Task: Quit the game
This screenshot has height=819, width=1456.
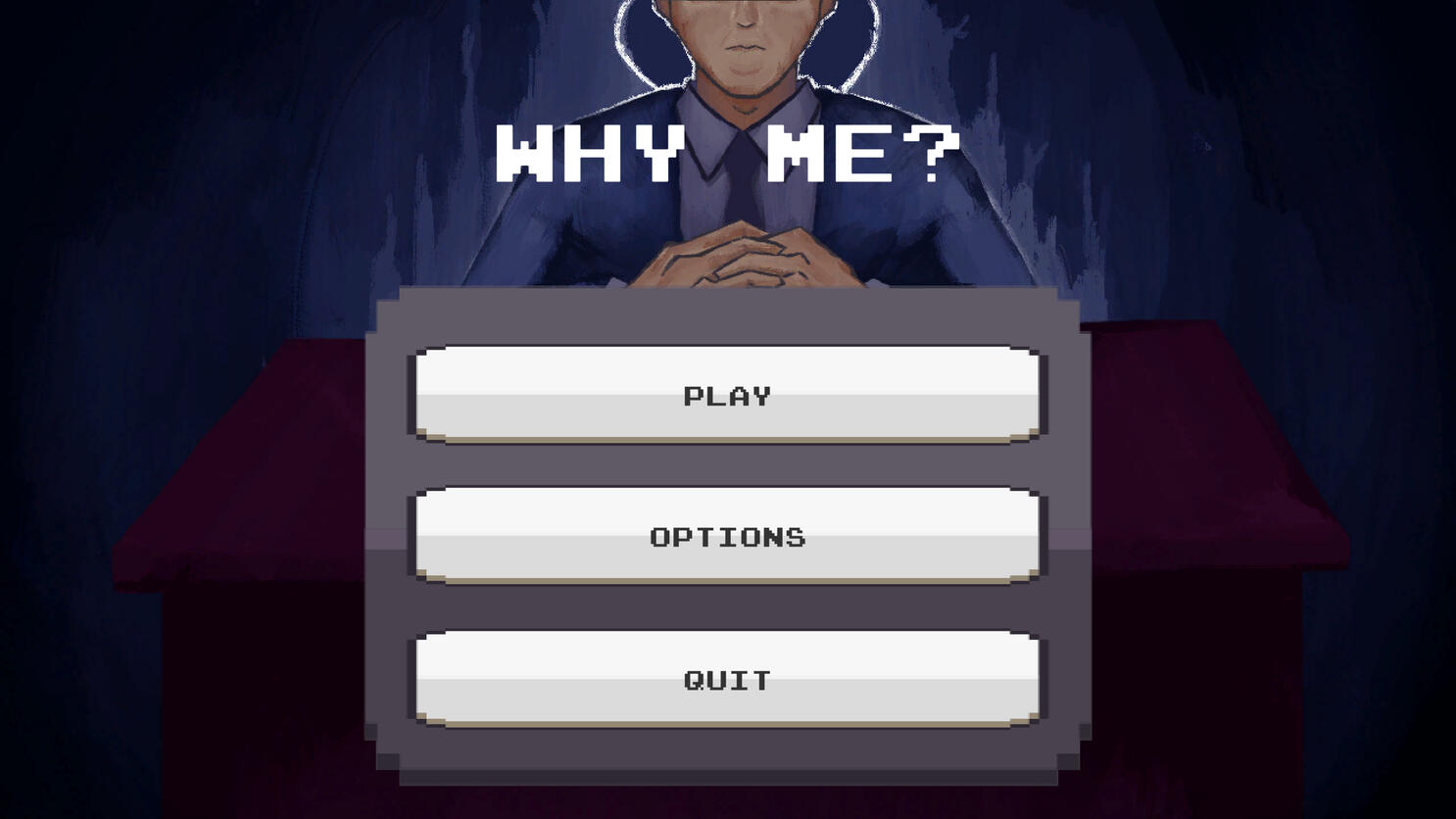Action: [x=727, y=678]
